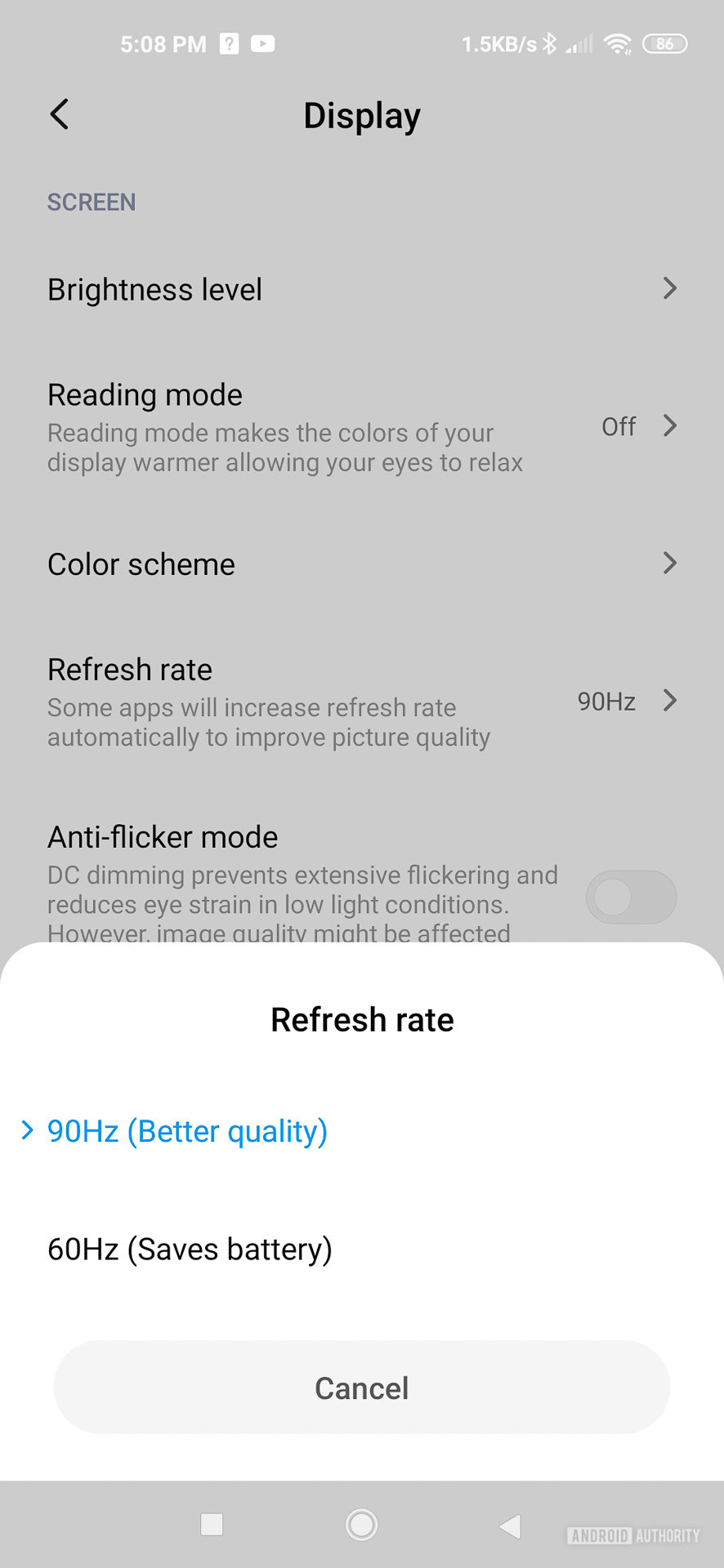Open recent apps from navigation bar
The height and width of the screenshot is (1568, 724).
tap(212, 1524)
